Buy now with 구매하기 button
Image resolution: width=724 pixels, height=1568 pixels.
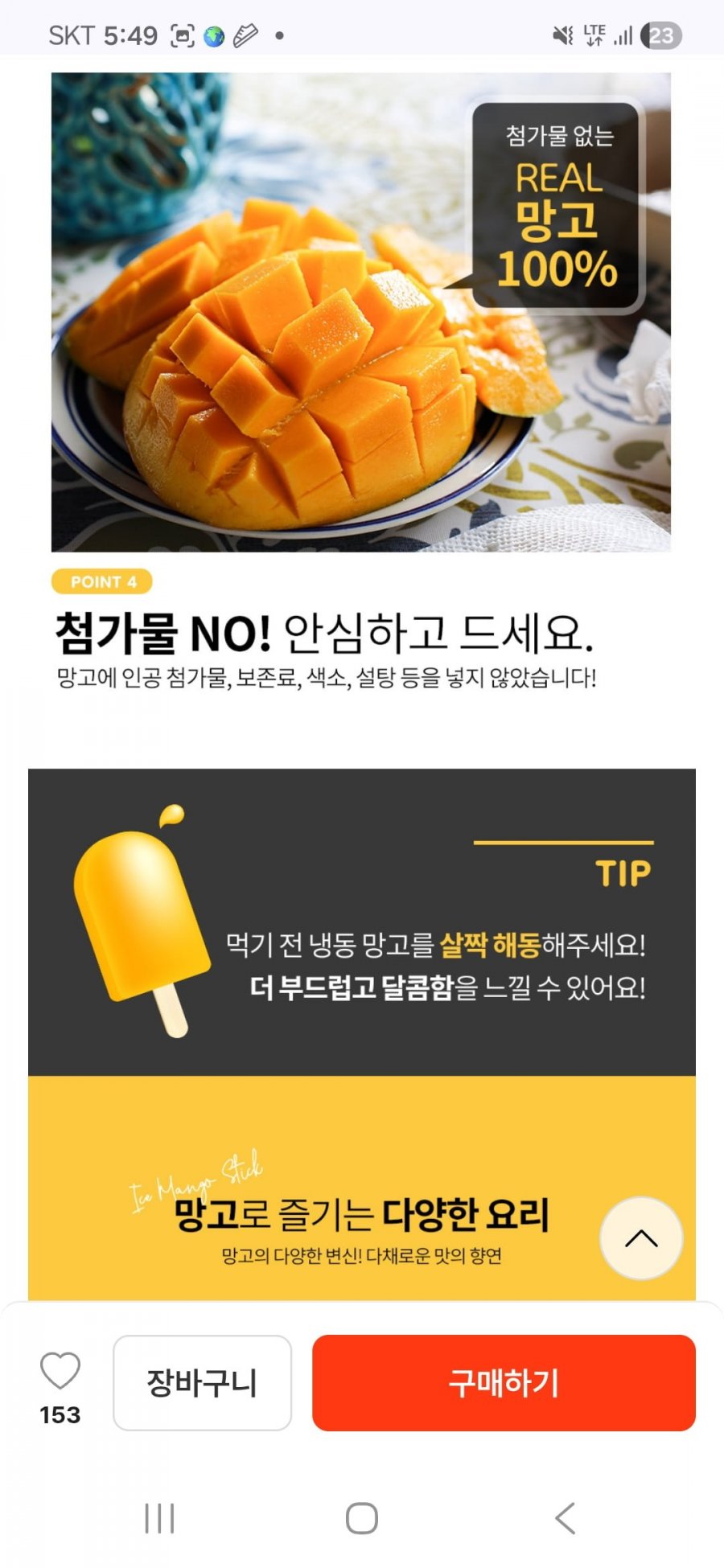pos(504,1382)
